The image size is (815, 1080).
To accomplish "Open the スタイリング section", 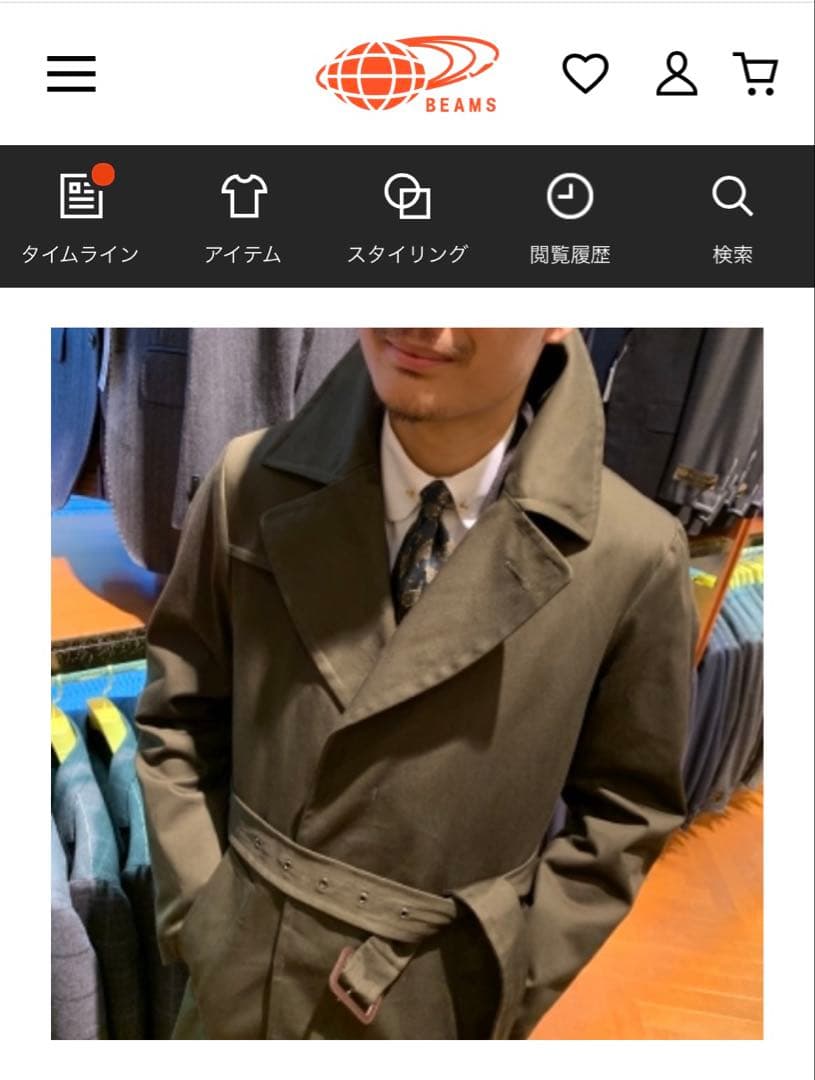I will coord(408,253).
